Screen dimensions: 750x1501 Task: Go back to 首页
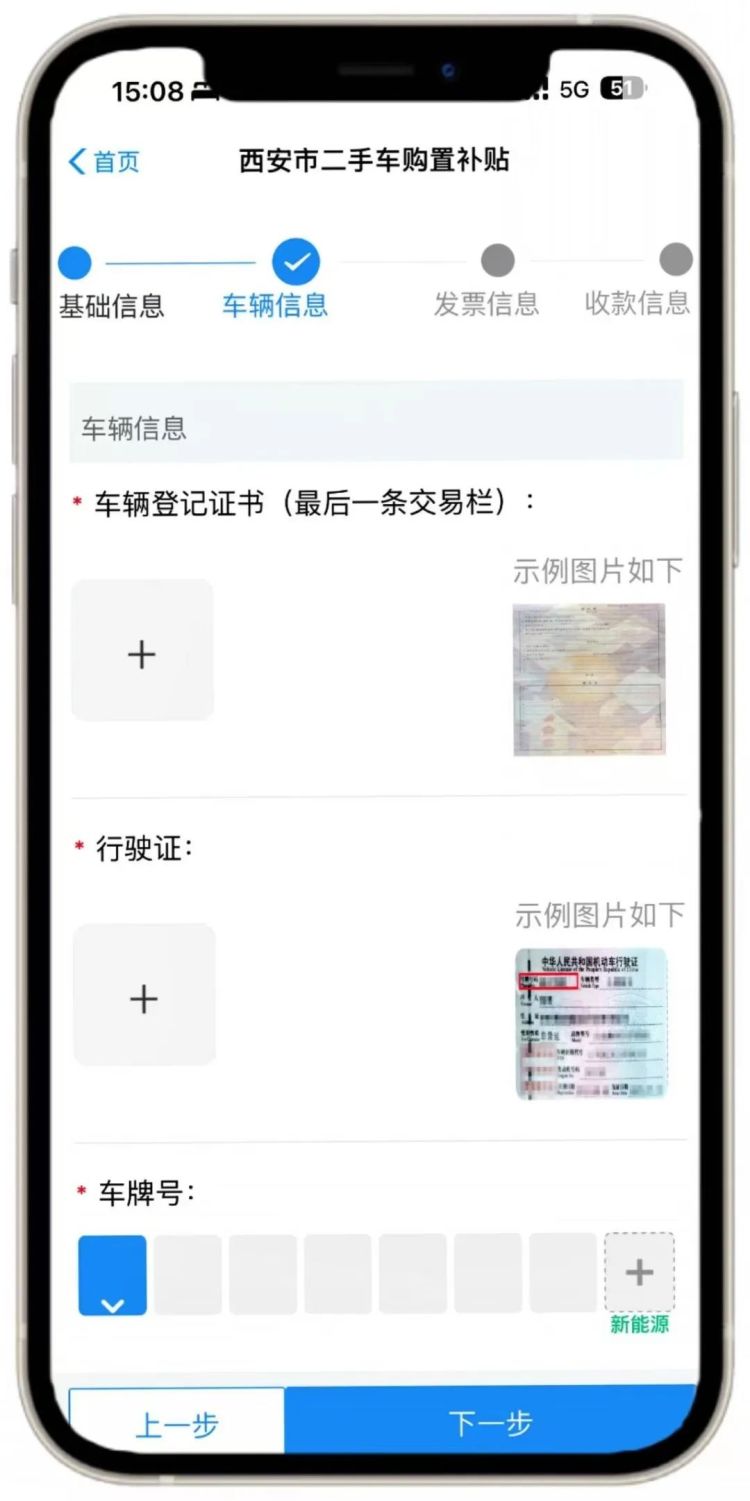point(104,162)
